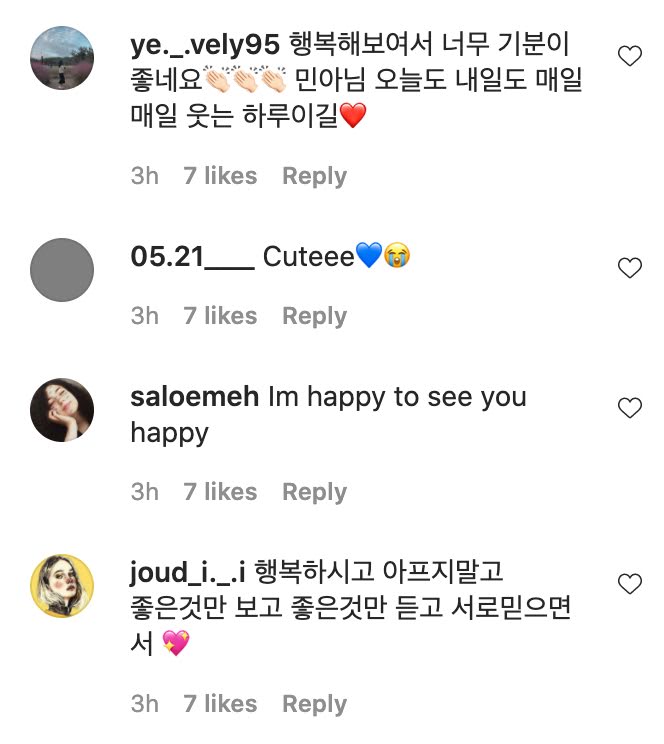
Task: Like the Cuteee comment by 05.21____
Action: pos(630,268)
